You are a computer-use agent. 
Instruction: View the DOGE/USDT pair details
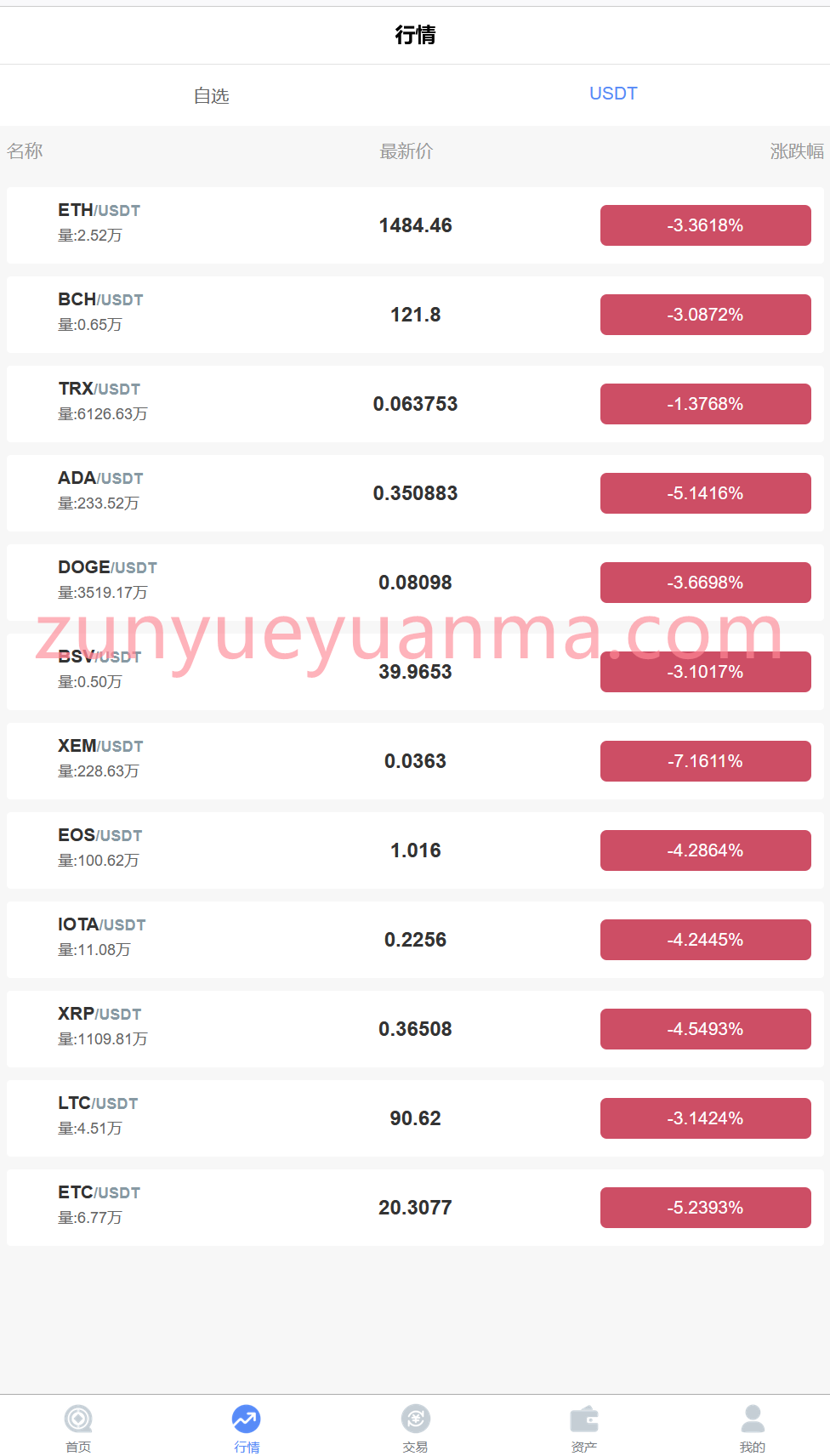tap(415, 583)
